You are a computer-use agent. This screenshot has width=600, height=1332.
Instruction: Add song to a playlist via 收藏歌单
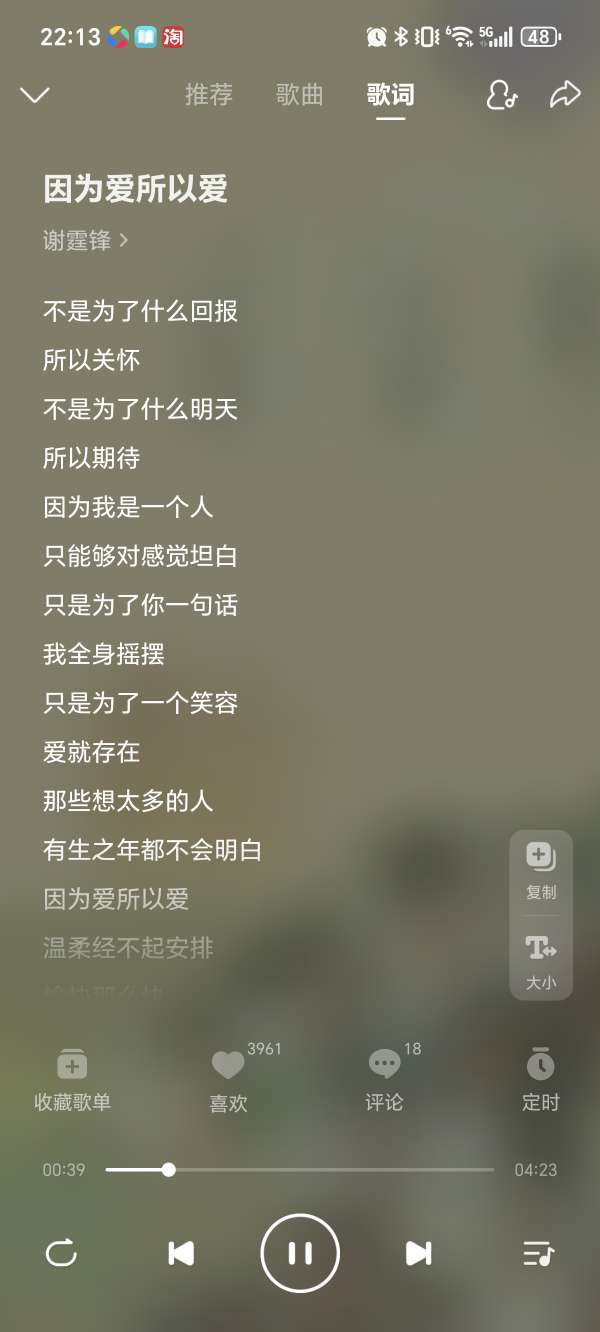[72, 1080]
